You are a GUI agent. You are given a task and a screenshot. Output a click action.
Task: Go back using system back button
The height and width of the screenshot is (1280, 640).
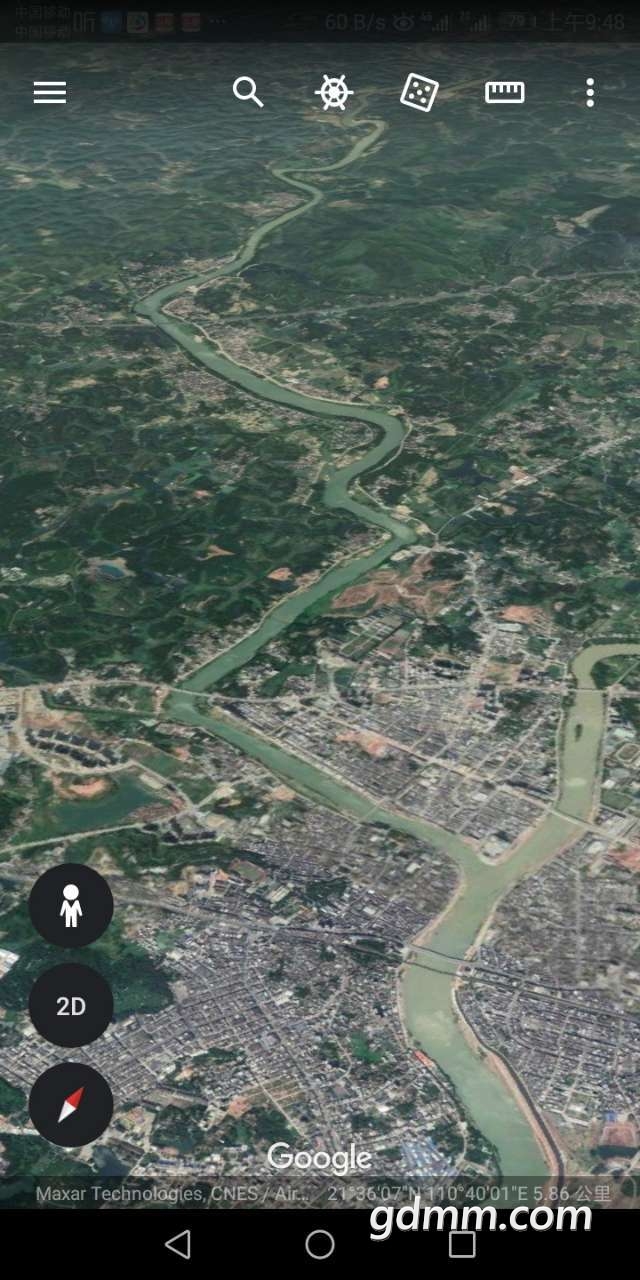coord(178,1244)
